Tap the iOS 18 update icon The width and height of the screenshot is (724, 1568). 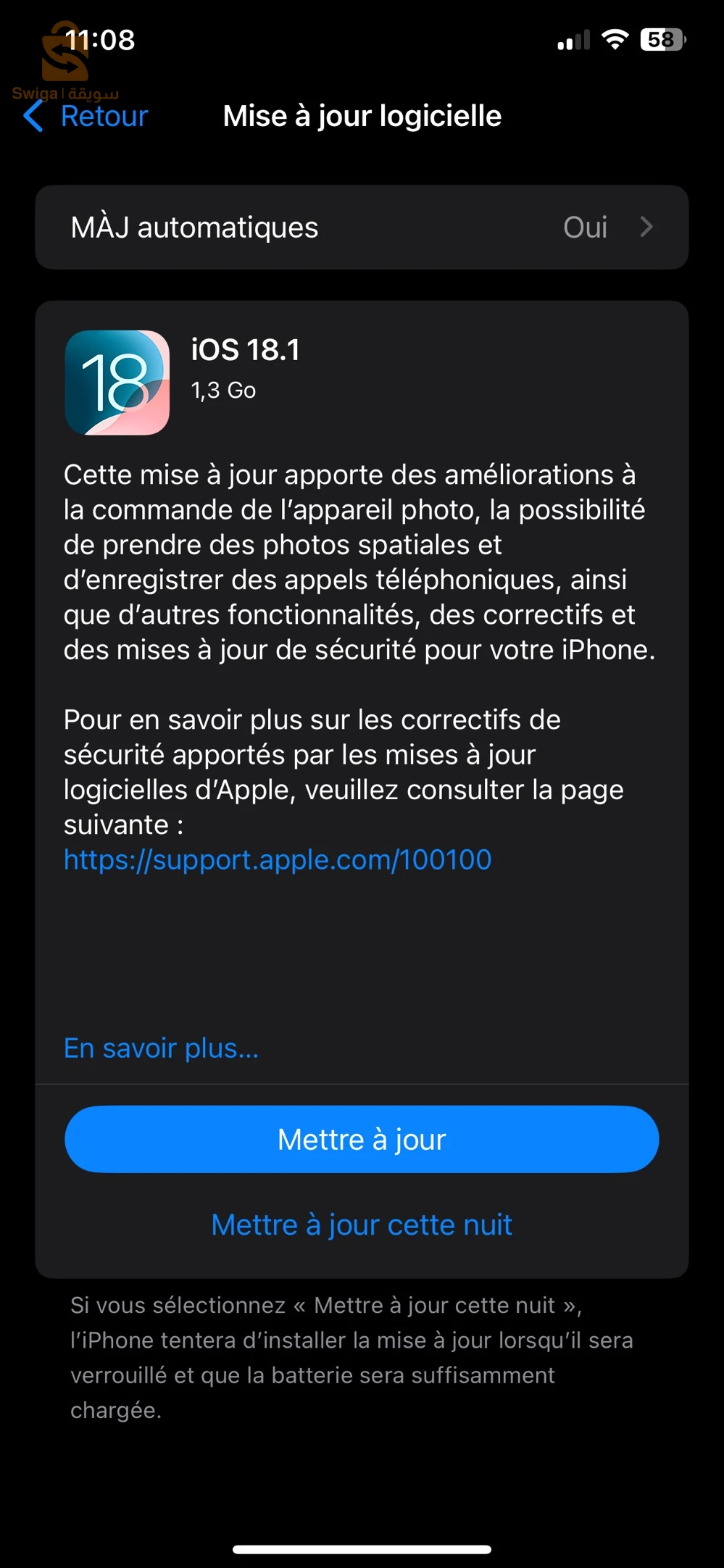(x=117, y=382)
